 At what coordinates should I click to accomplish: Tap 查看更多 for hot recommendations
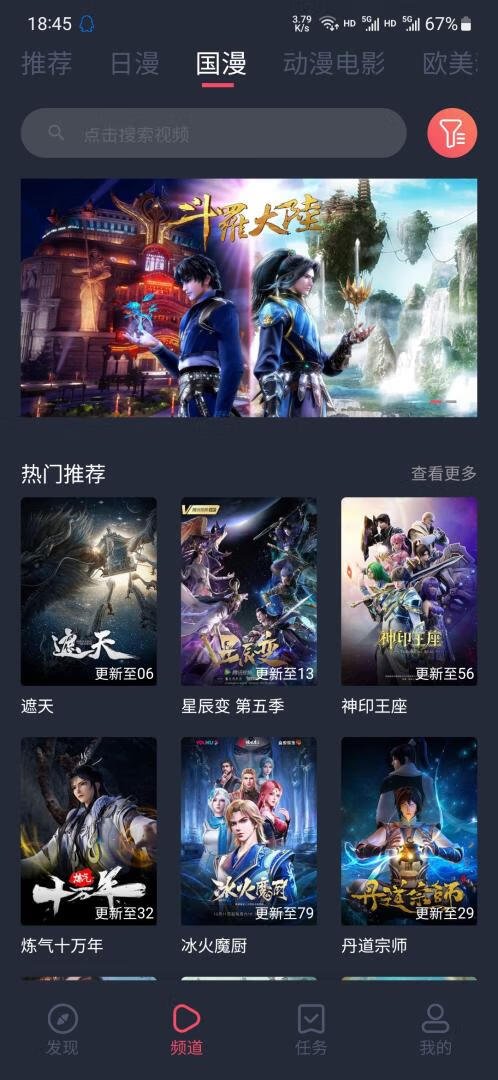pyautogui.click(x=444, y=474)
